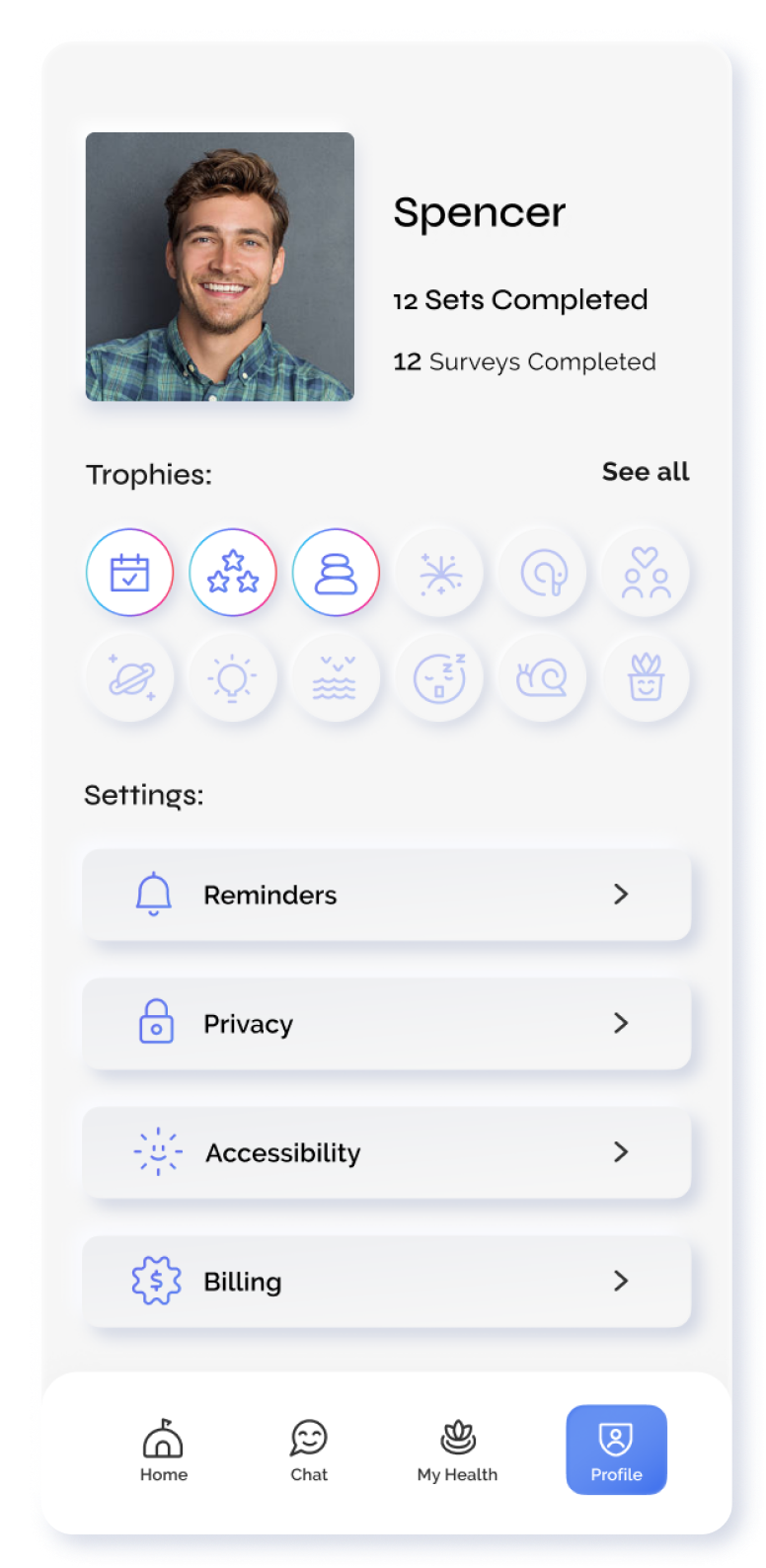Open Reminders settings

(387, 895)
